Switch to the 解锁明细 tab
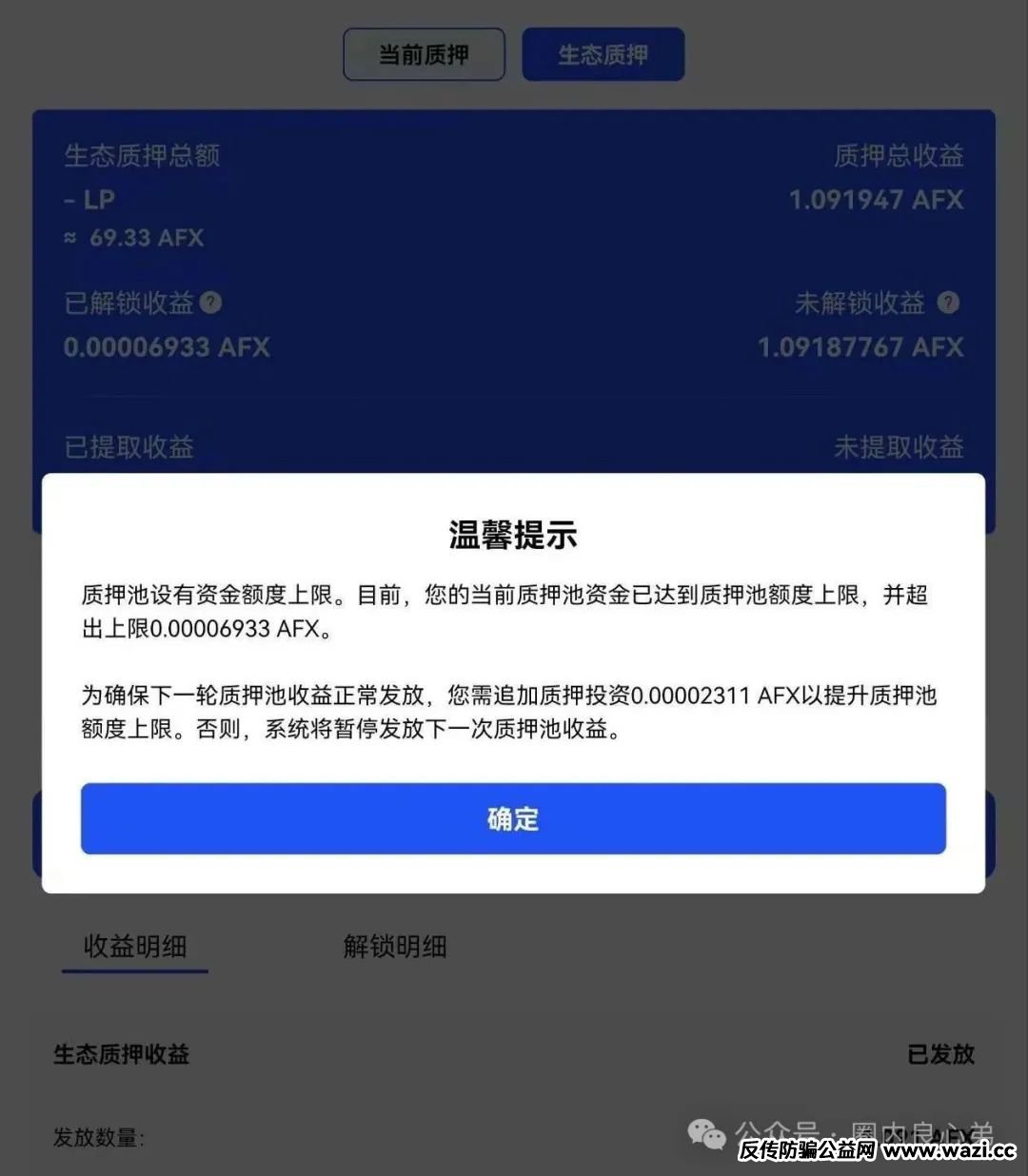This screenshot has height=1176, width=1028. 395,947
